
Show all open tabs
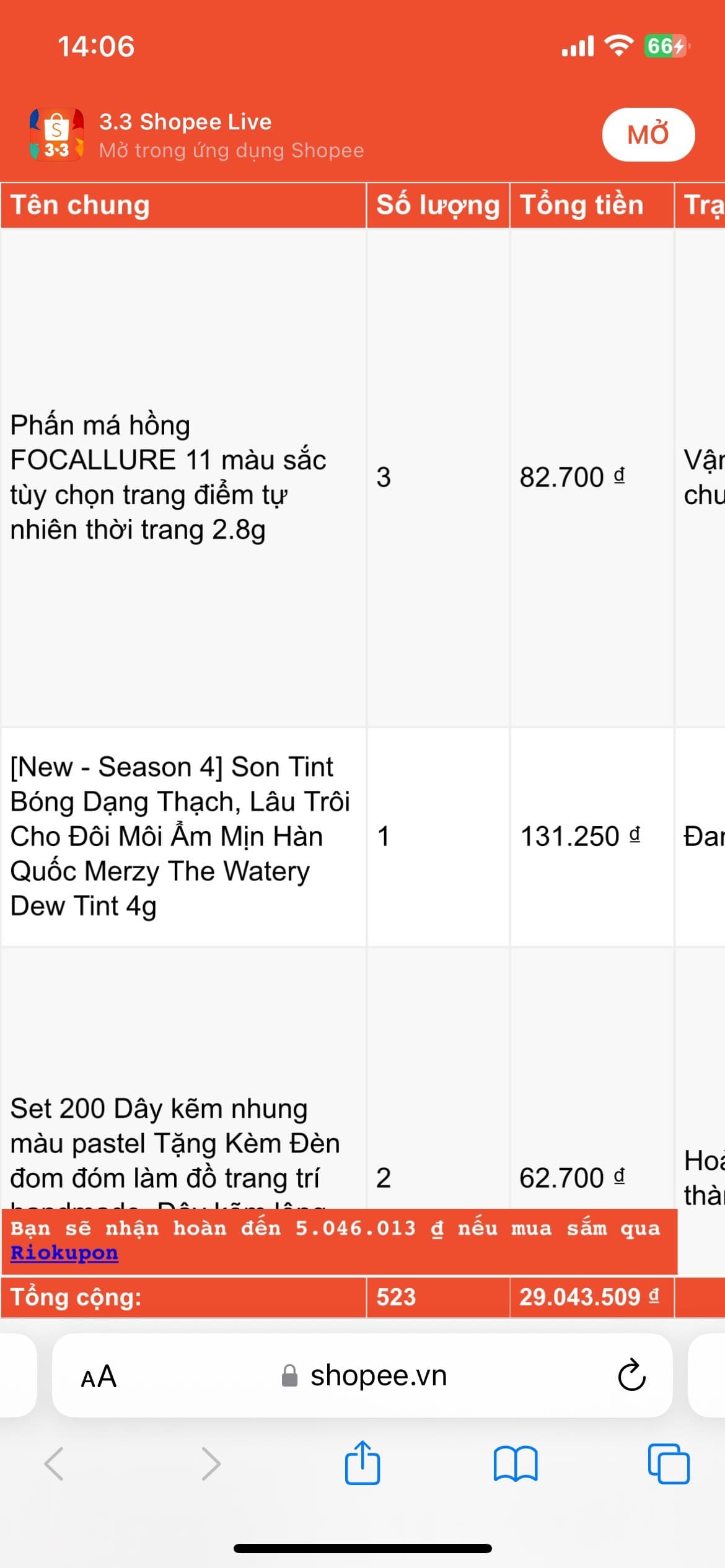click(x=668, y=1464)
